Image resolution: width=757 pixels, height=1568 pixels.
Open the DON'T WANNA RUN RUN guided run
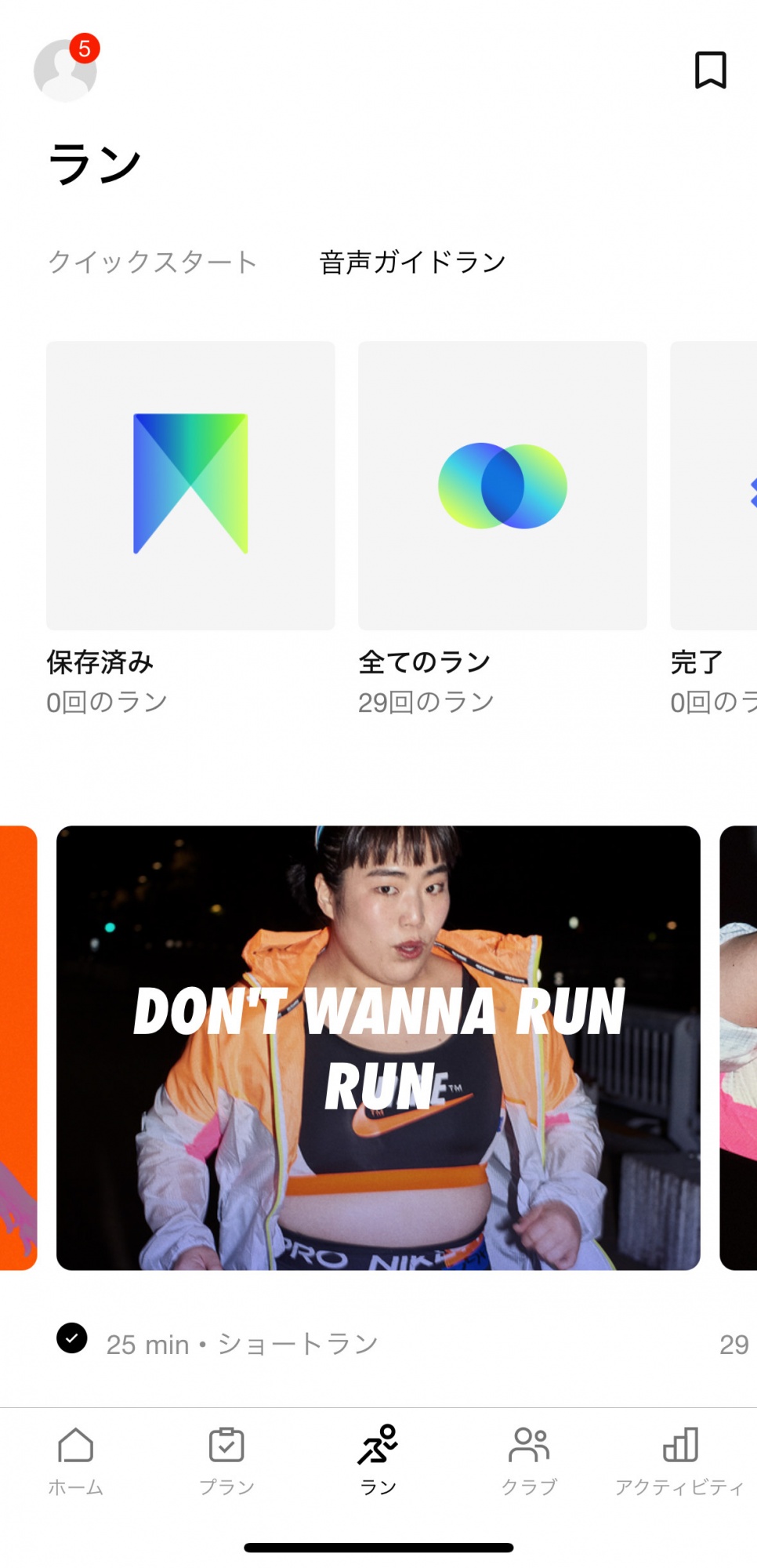click(x=378, y=1047)
